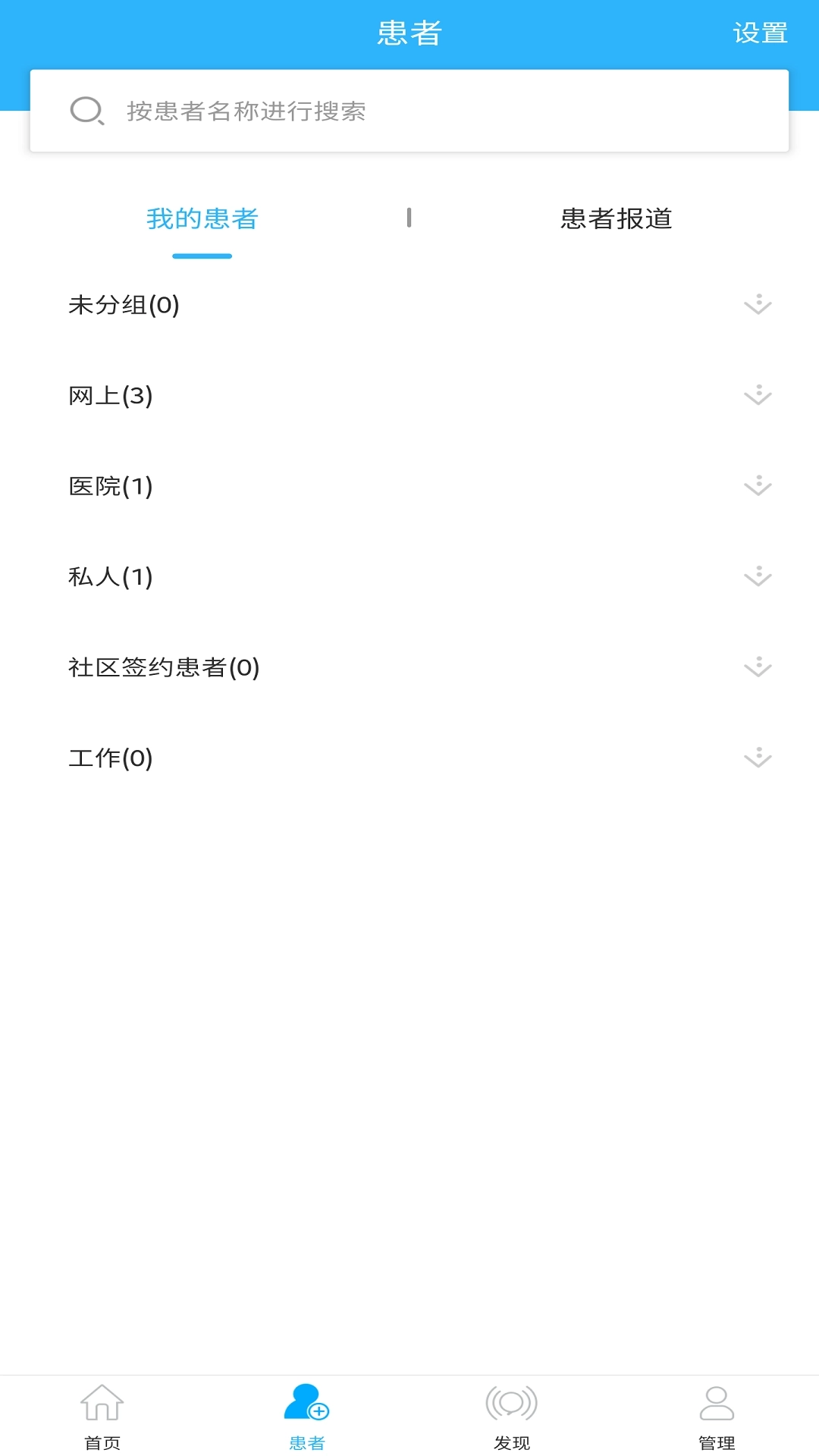Screen dimensions: 819x1456
Task: Switch to the 患者报道 tab
Action: click(x=616, y=219)
